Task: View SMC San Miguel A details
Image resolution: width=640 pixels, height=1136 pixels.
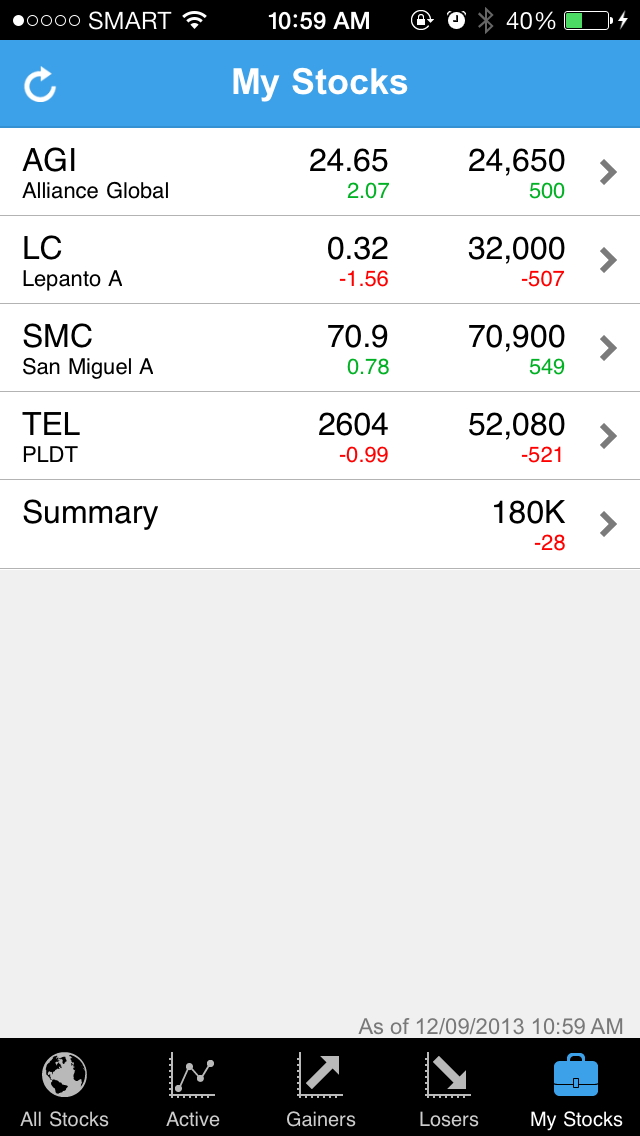Action: 320,348
